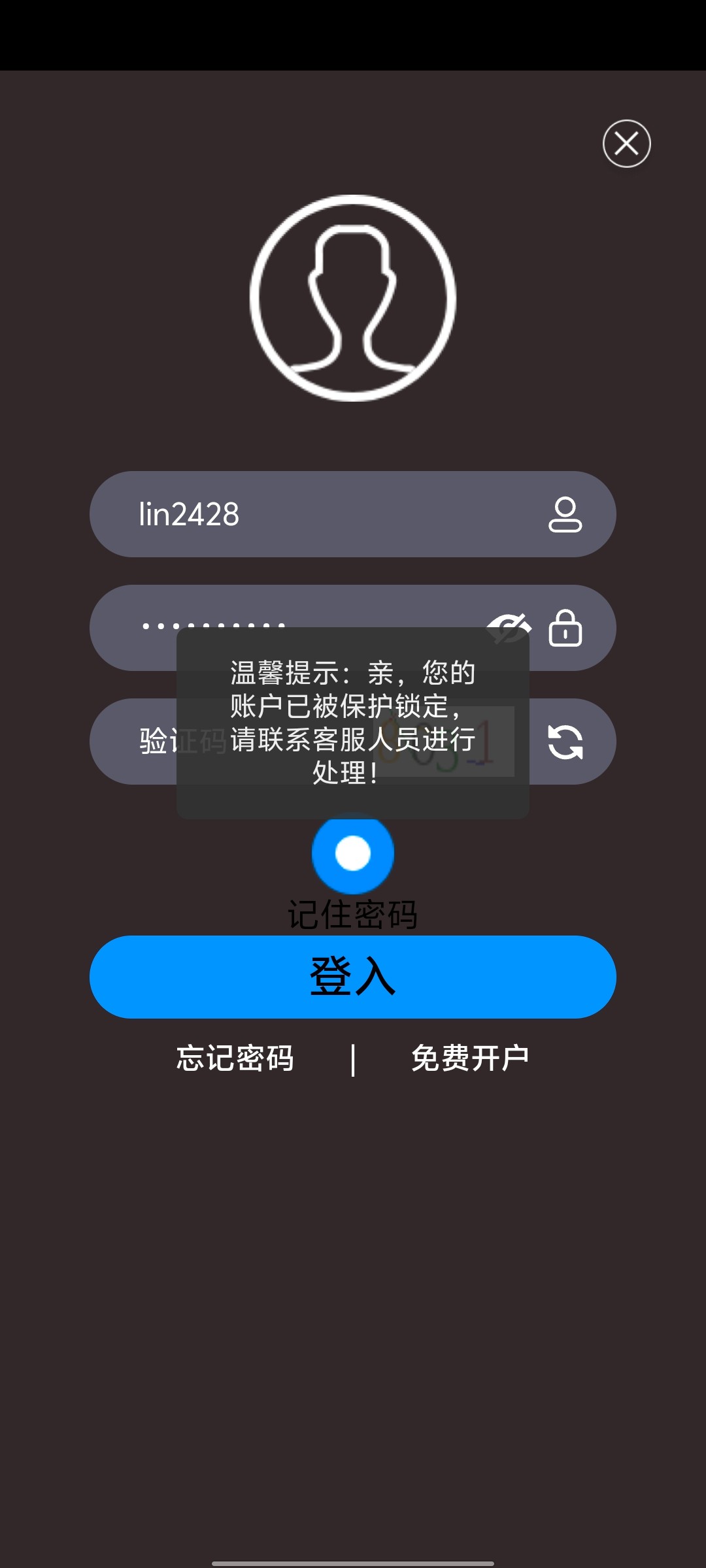Toggle the 记住密码 remember password option

(x=353, y=853)
